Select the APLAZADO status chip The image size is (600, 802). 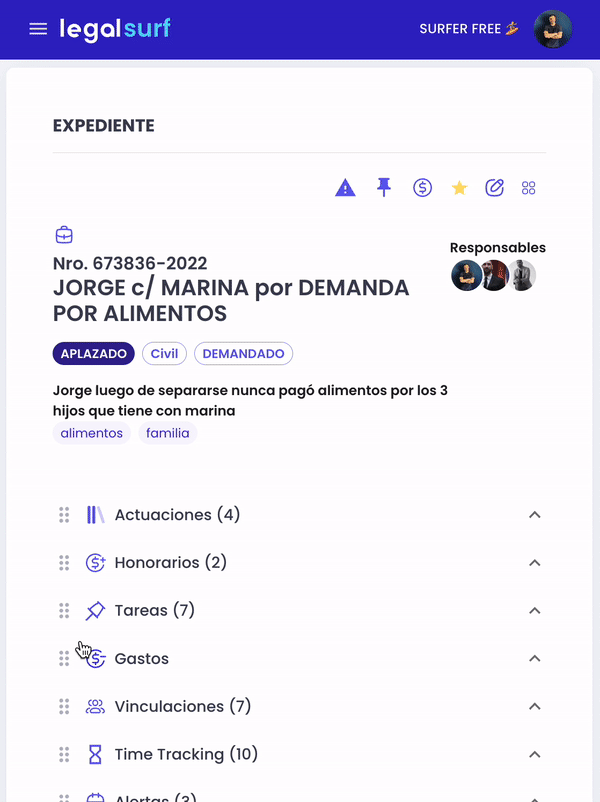coord(94,354)
